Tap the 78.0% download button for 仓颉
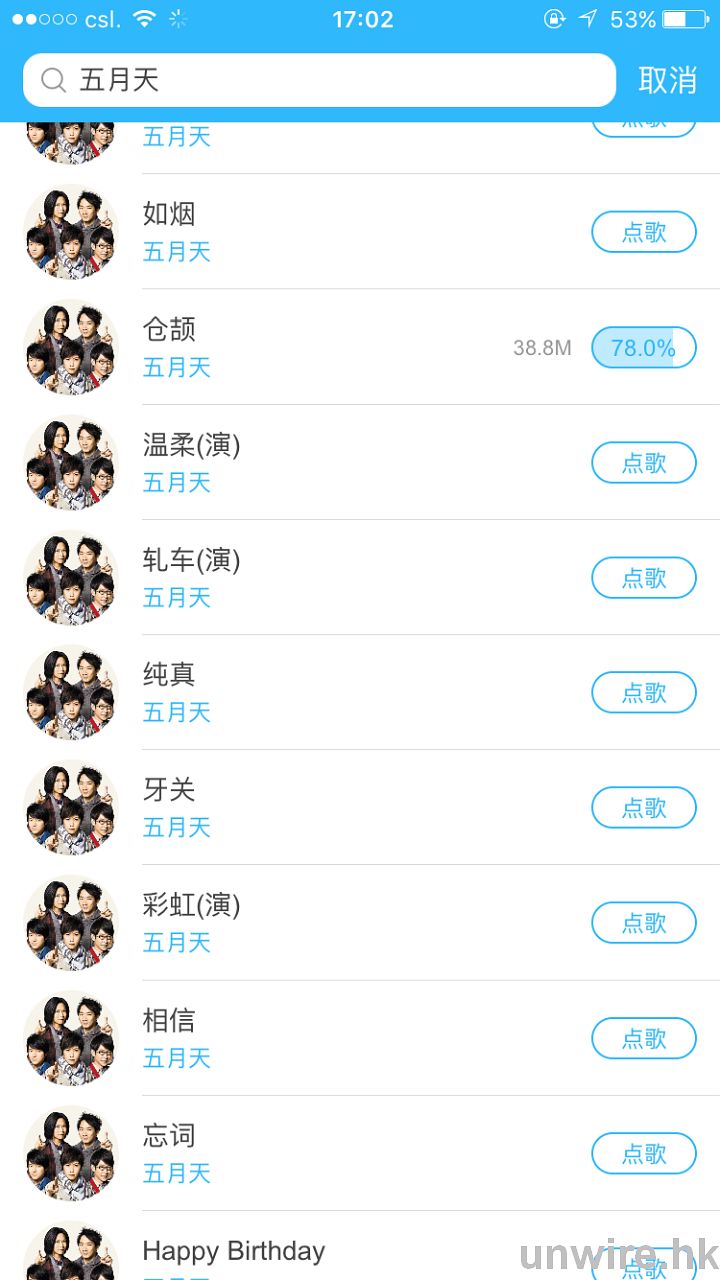This screenshot has width=720, height=1280. (x=644, y=348)
